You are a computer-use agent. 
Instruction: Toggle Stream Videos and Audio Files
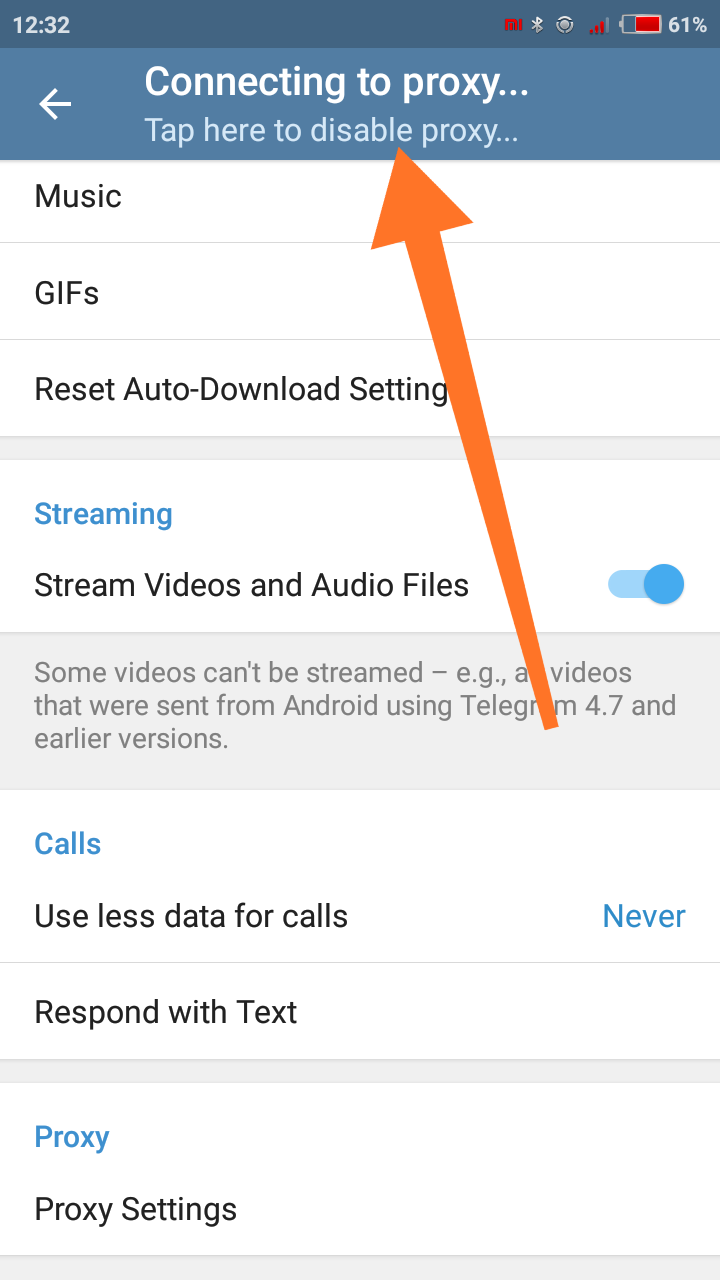coord(645,584)
